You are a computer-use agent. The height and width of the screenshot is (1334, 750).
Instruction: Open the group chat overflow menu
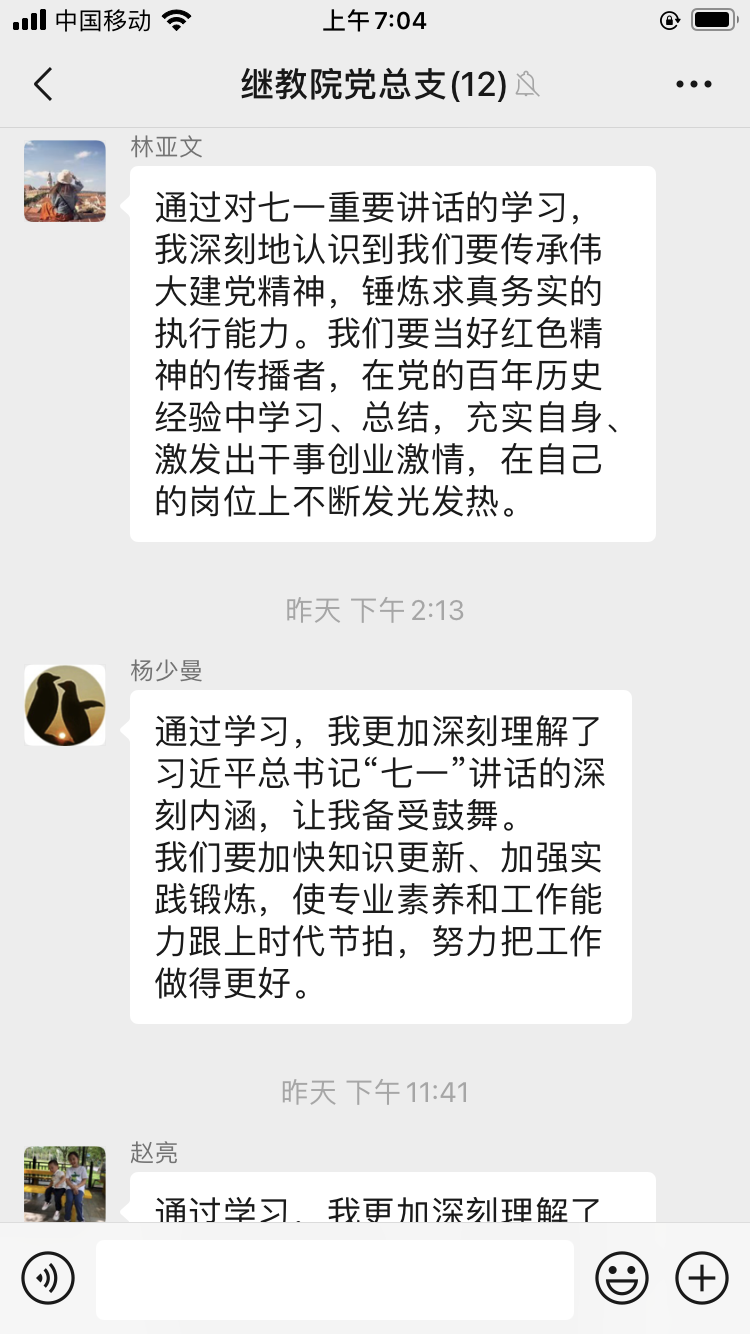click(693, 85)
